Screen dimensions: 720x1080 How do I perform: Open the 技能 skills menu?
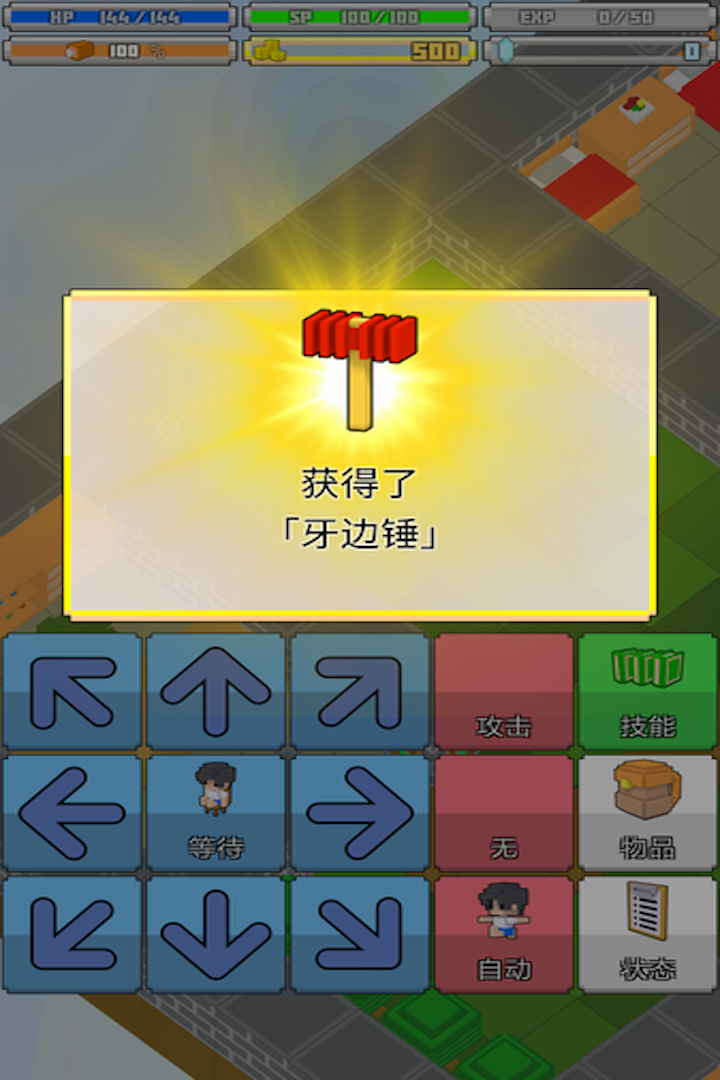(x=647, y=690)
